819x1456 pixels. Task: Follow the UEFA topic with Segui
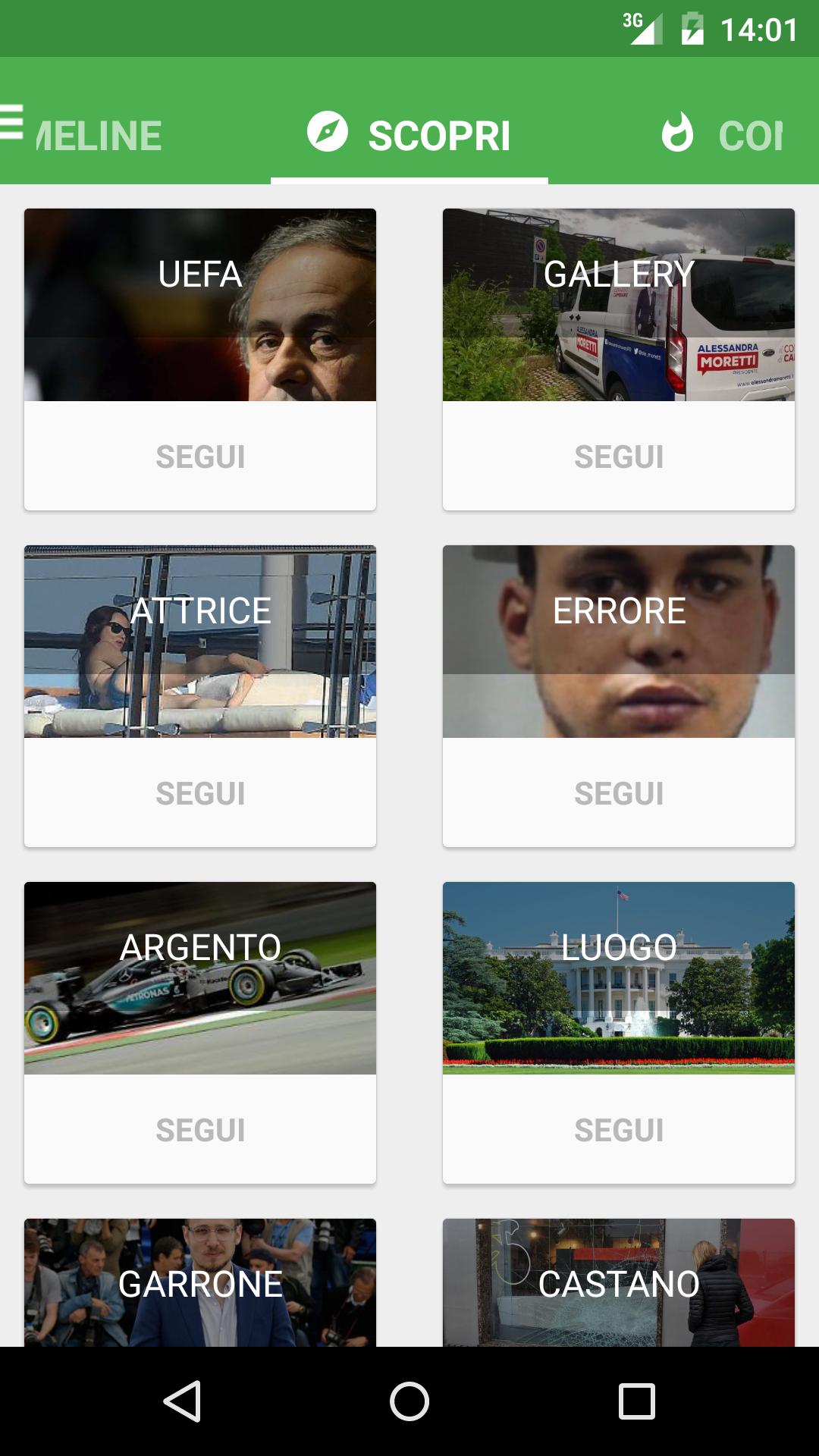pos(200,457)
